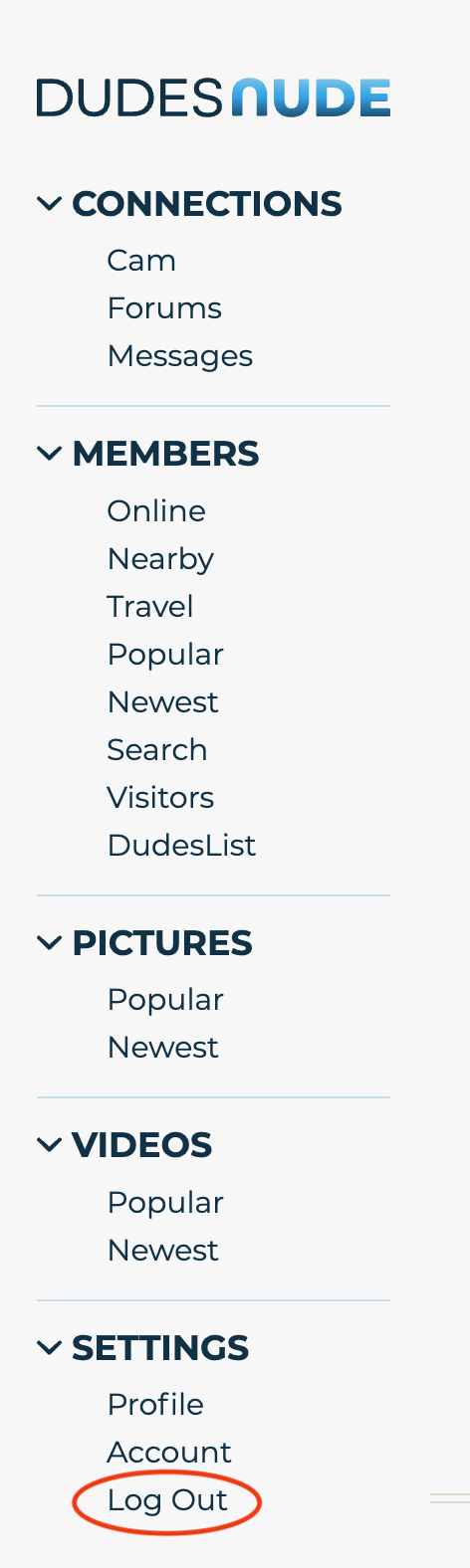Image resolution: width=470 pixels, height=1568 pixels.
Task: Go to Forums
Action: coord(164,308)
